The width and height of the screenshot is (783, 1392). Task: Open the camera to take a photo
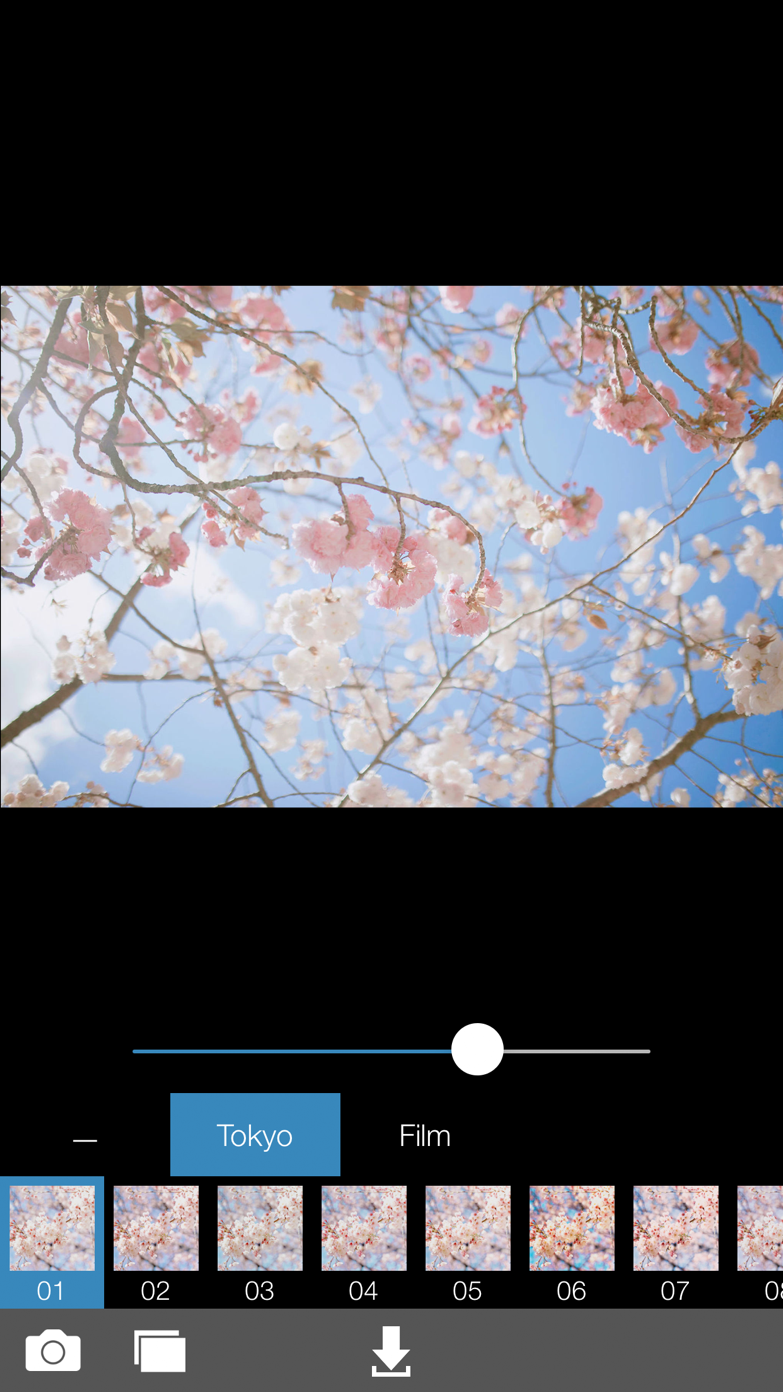(53, 1351)
